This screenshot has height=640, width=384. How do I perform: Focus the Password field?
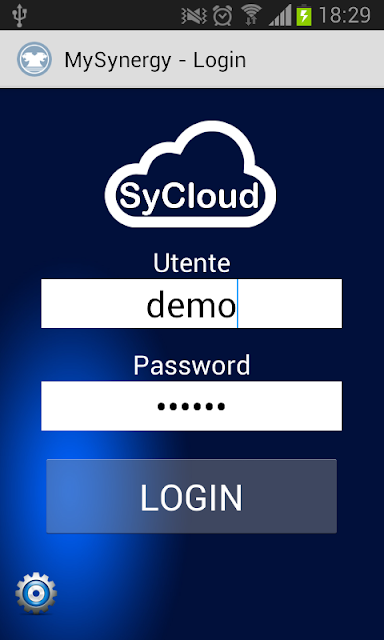coord(191,406)
